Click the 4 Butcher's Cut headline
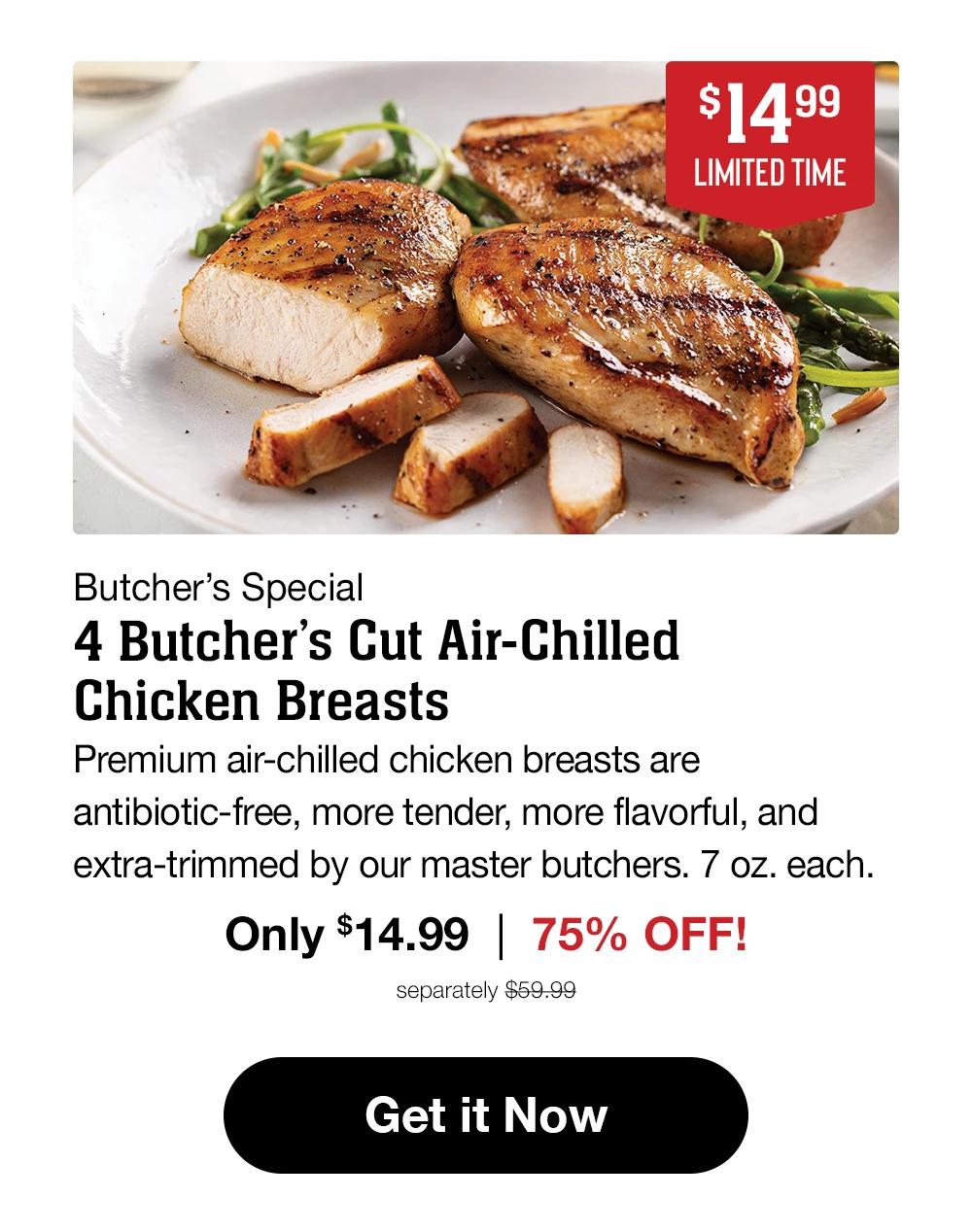Image resolution: width=972 pixels, height=1232 pixels. (379, 641)
